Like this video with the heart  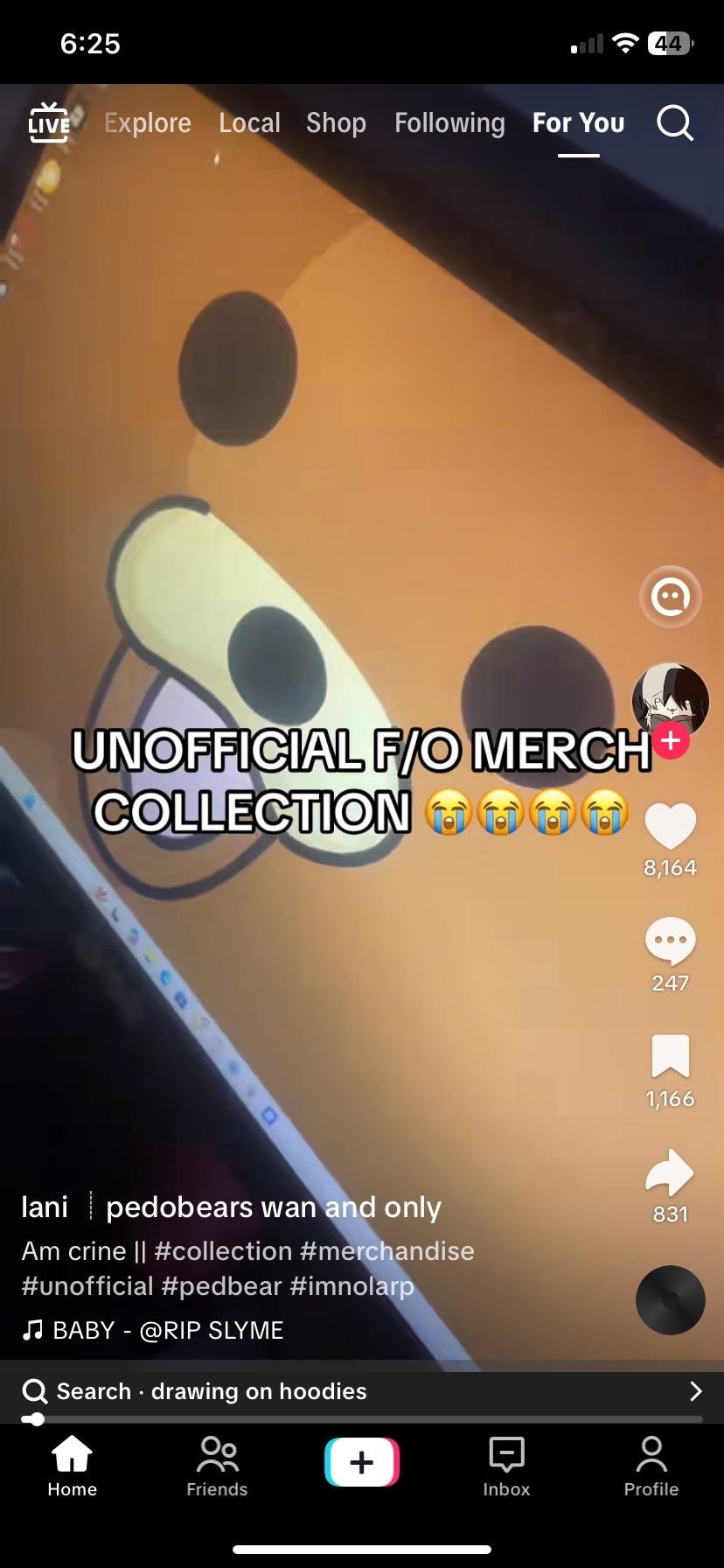[670, 826]
